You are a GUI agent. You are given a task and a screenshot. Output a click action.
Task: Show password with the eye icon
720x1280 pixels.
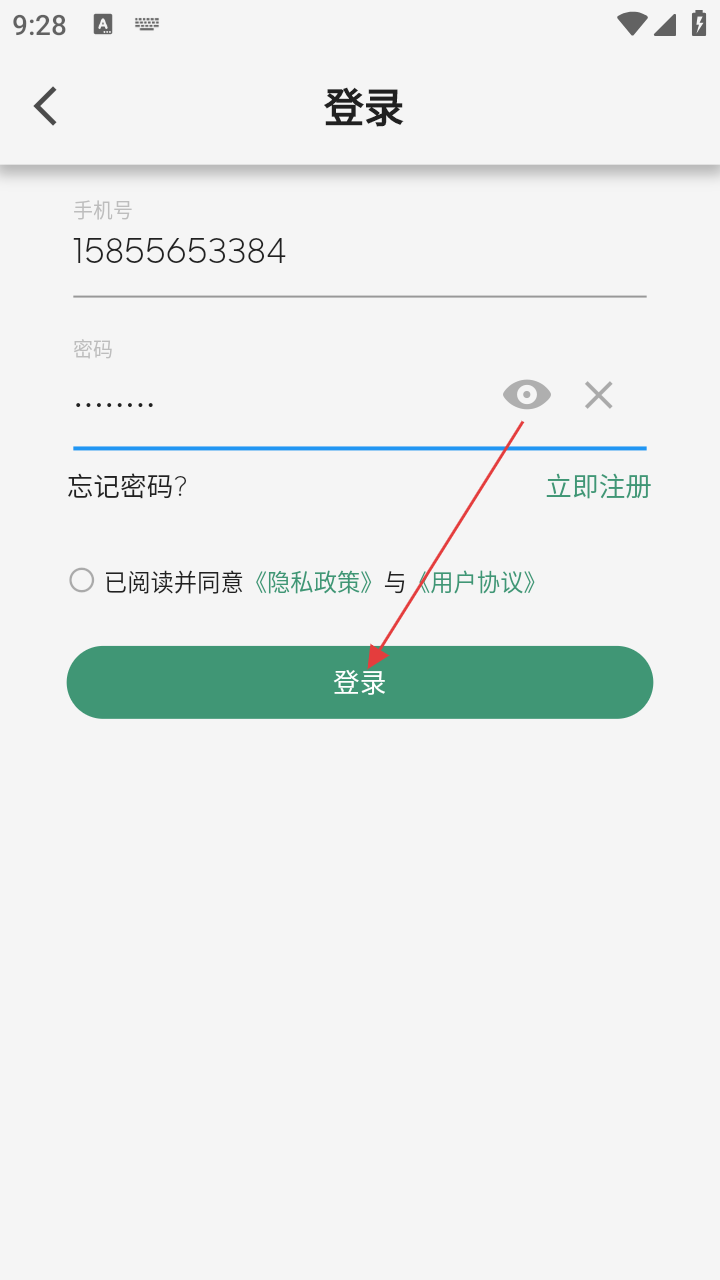(527, 396)
